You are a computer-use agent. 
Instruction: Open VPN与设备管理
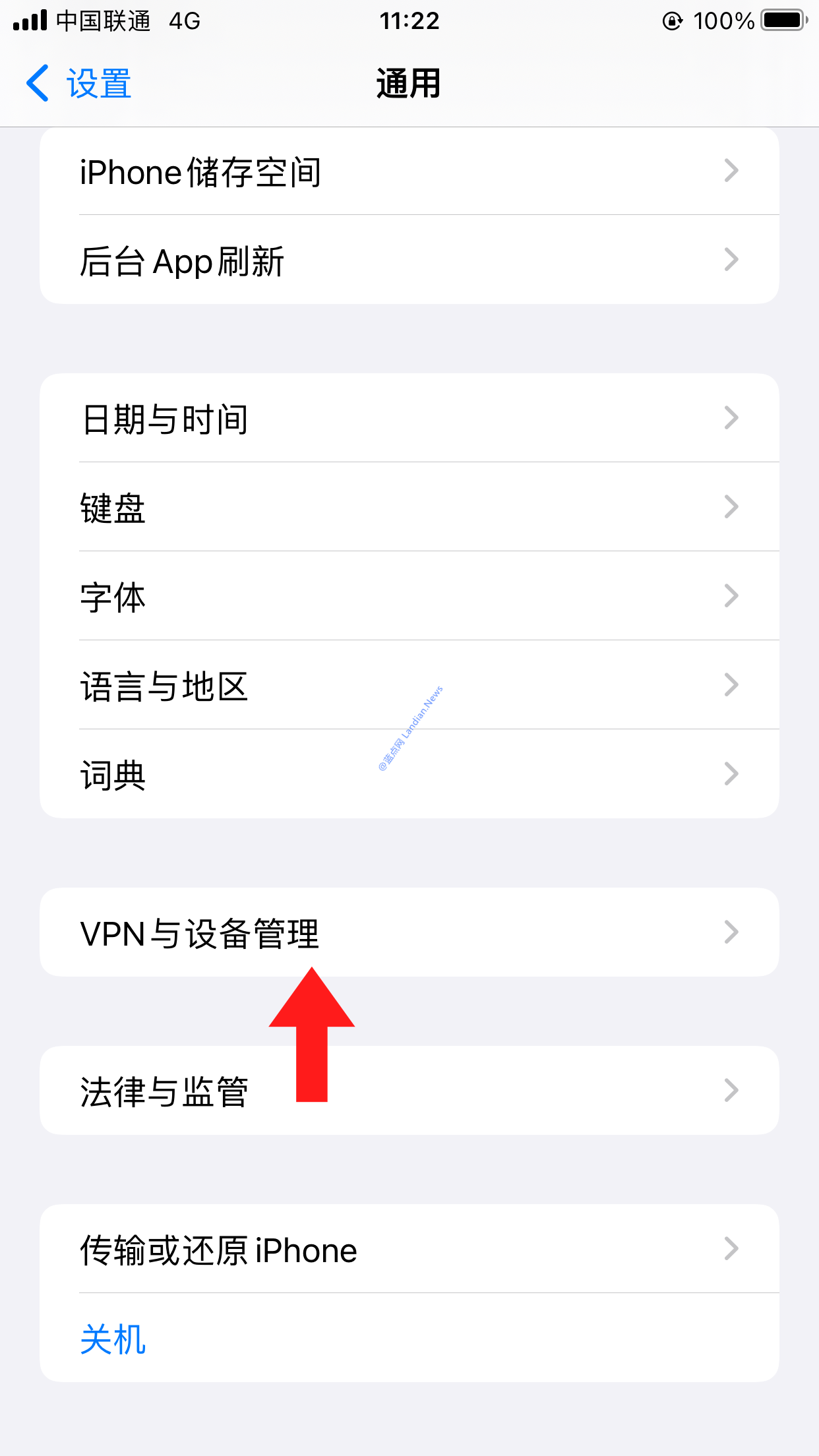click(409, 933)
